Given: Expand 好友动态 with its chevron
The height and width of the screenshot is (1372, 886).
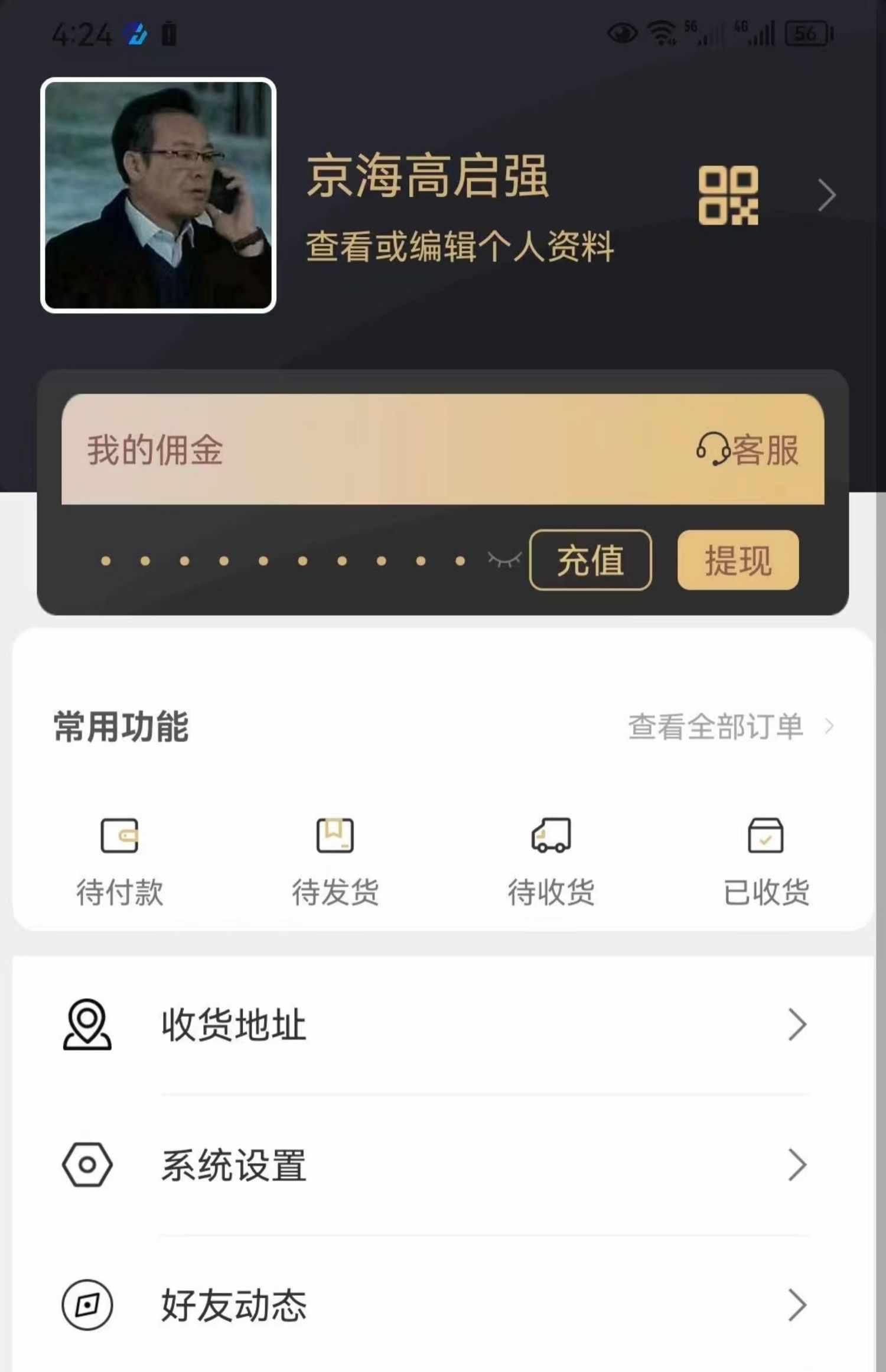Looking at the screenshot, I should click(799, 1305).
